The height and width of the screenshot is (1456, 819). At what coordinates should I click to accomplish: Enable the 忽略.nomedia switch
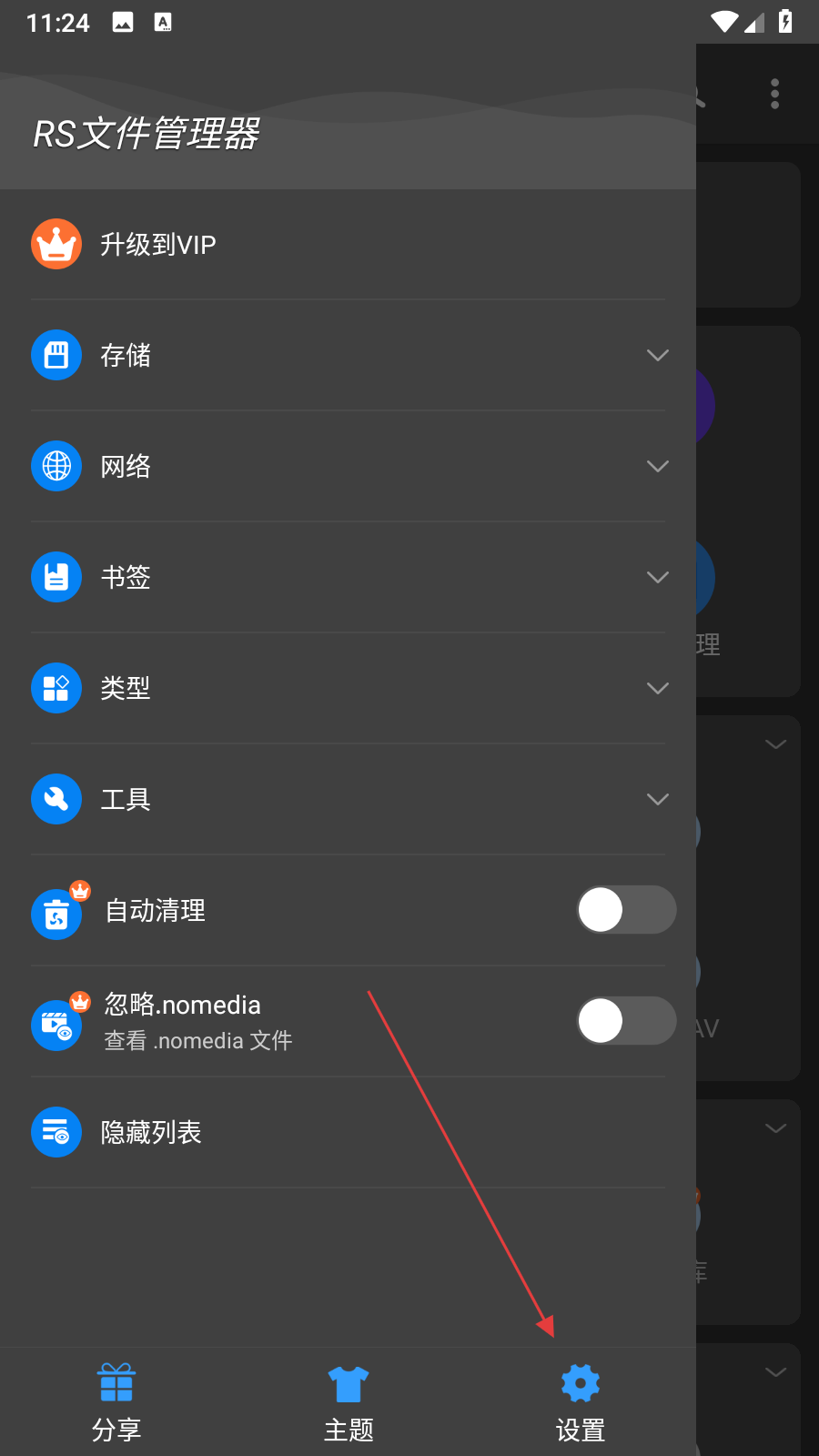626,1021
